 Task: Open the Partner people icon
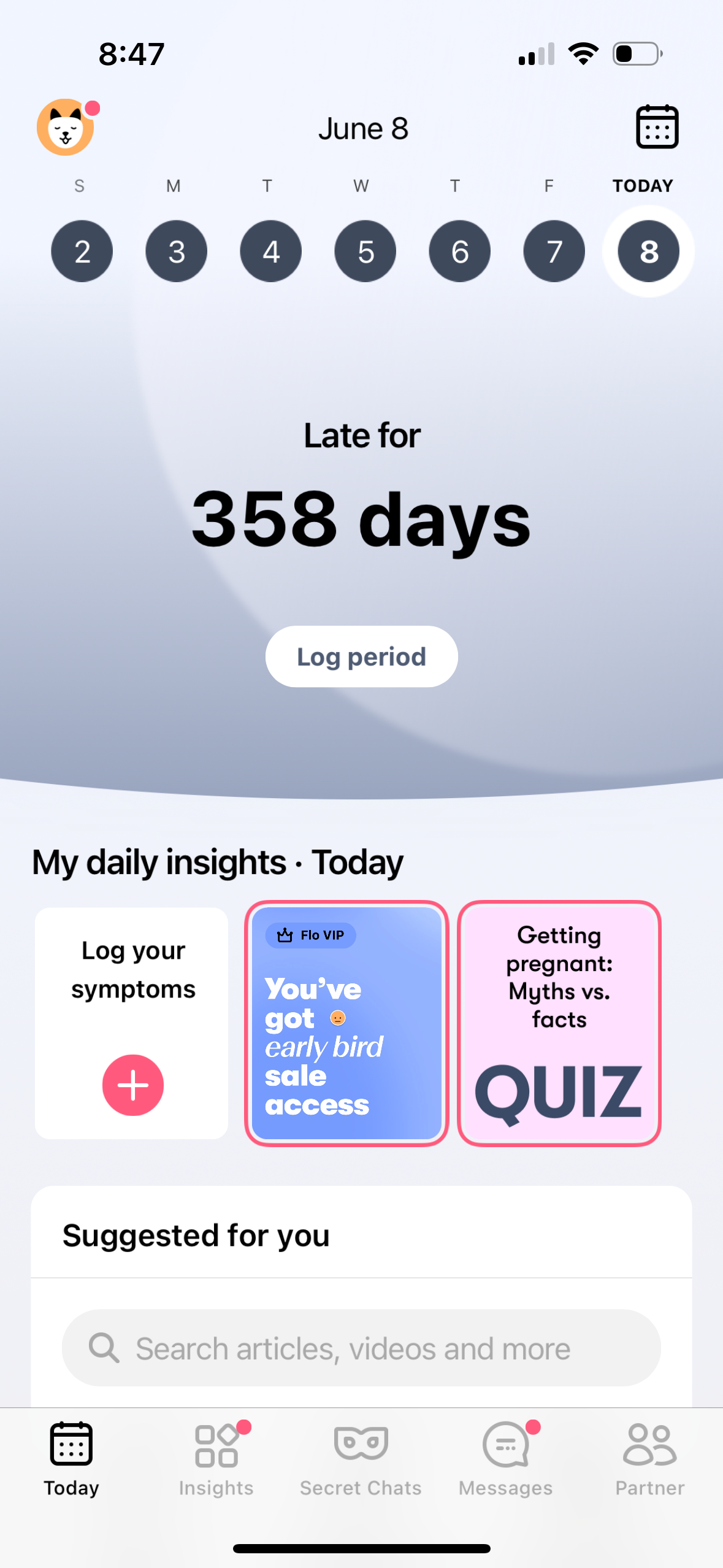649,1442
